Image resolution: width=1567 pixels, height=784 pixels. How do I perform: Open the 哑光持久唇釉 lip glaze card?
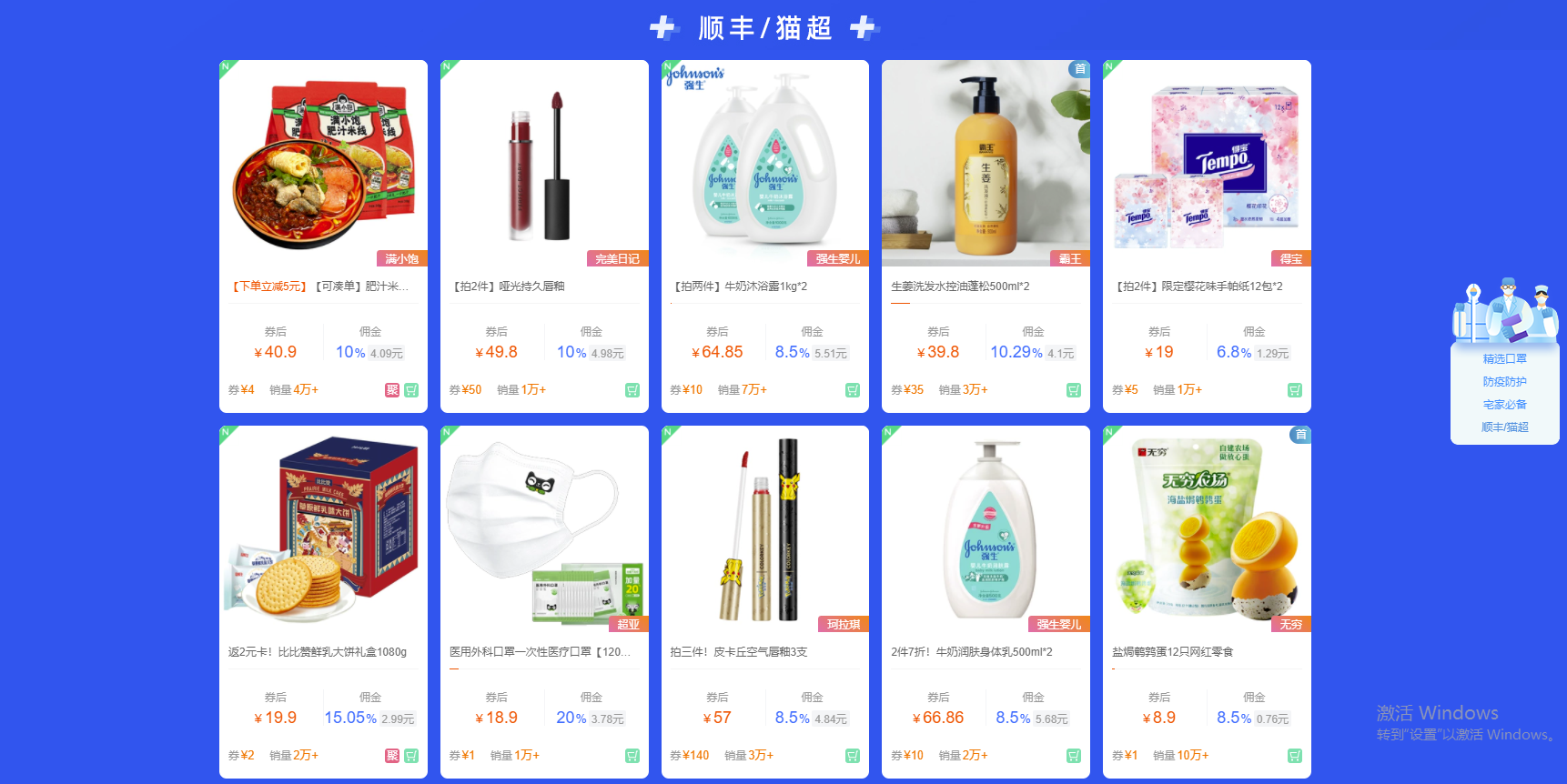(544, 164)
